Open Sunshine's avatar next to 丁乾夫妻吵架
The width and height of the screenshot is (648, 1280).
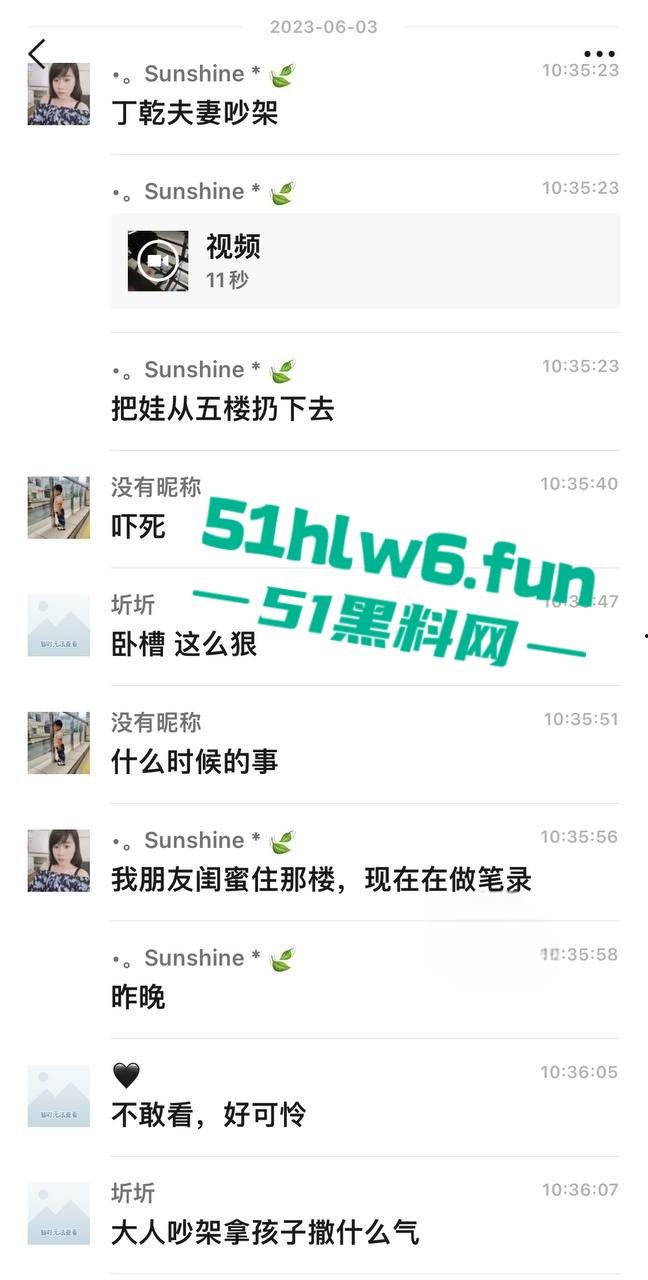[58, 94]
